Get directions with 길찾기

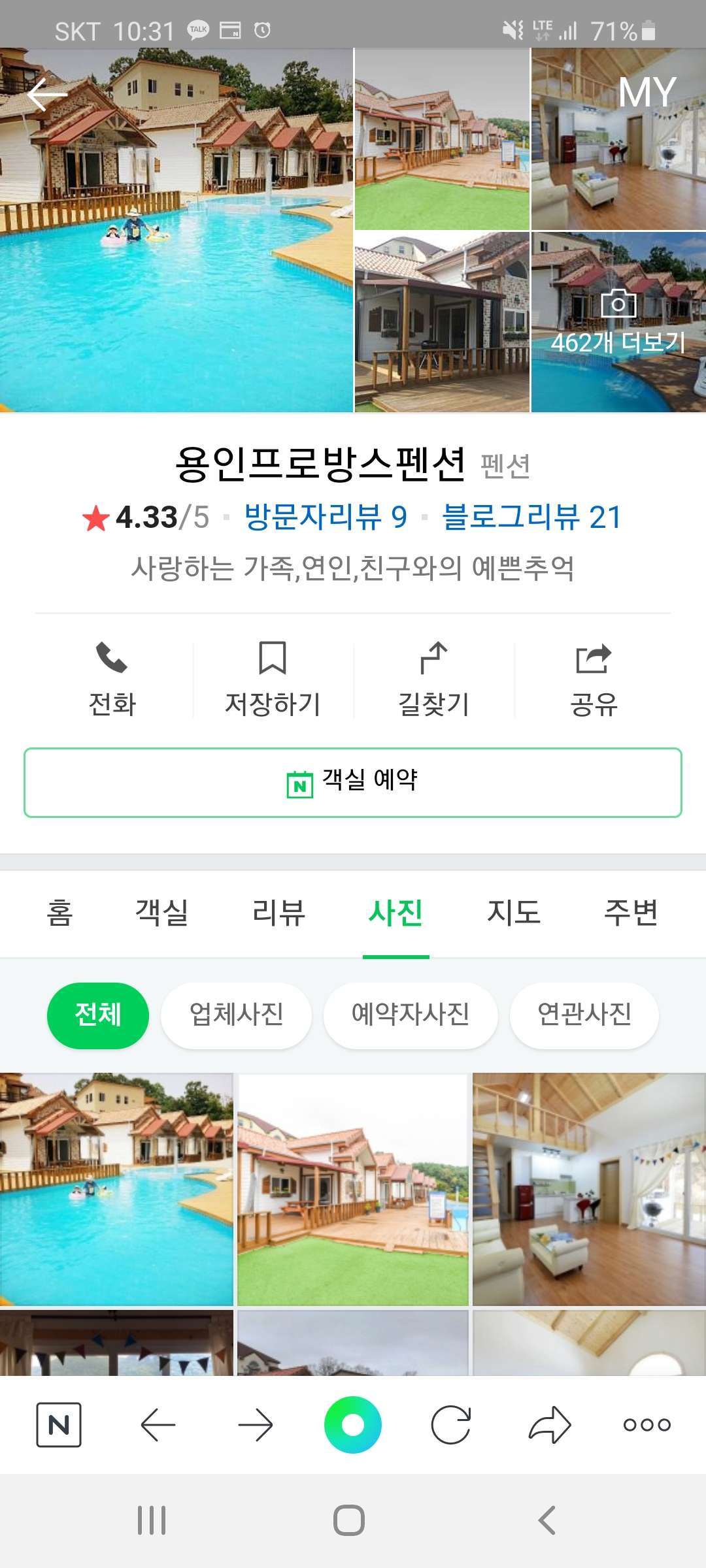click(434, 679)
